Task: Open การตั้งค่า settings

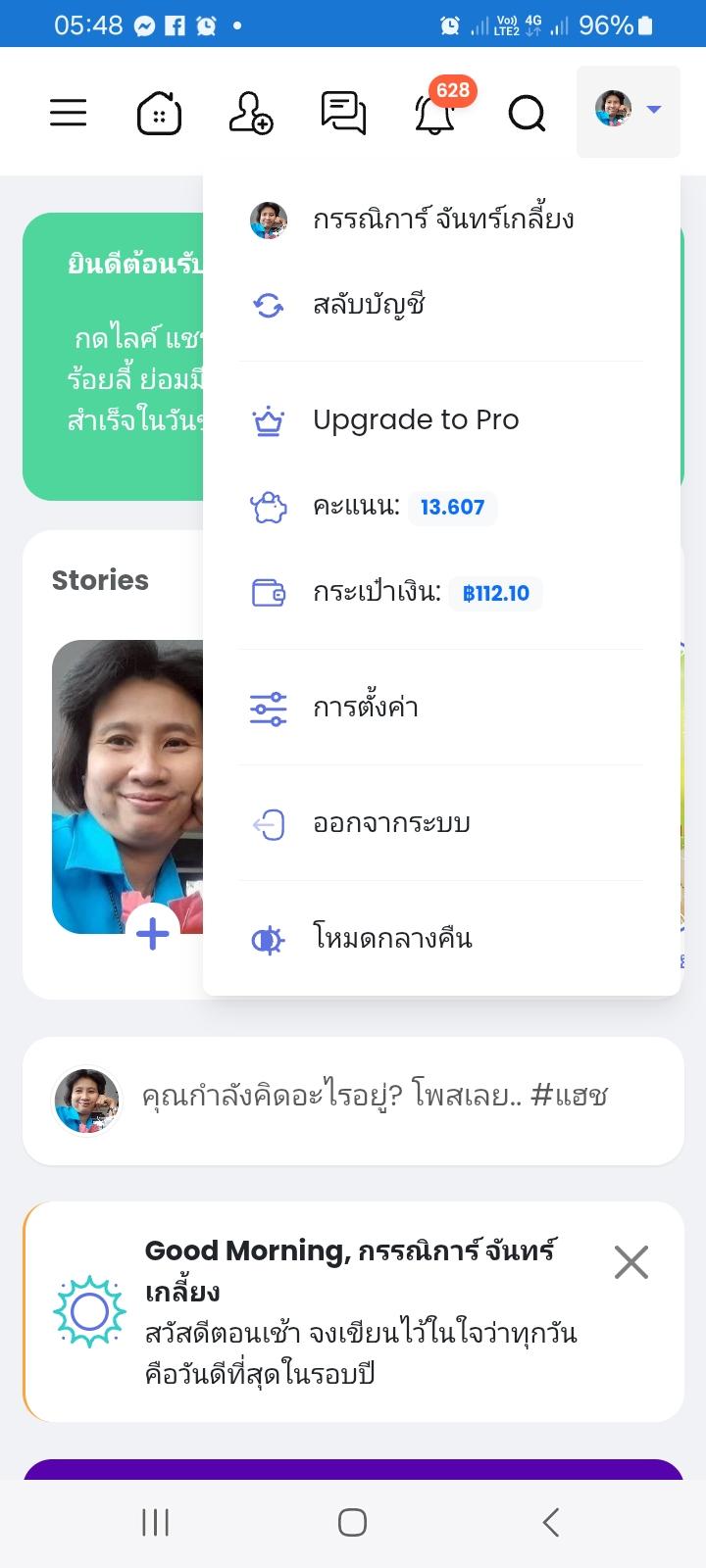Action: click(441, 708)
